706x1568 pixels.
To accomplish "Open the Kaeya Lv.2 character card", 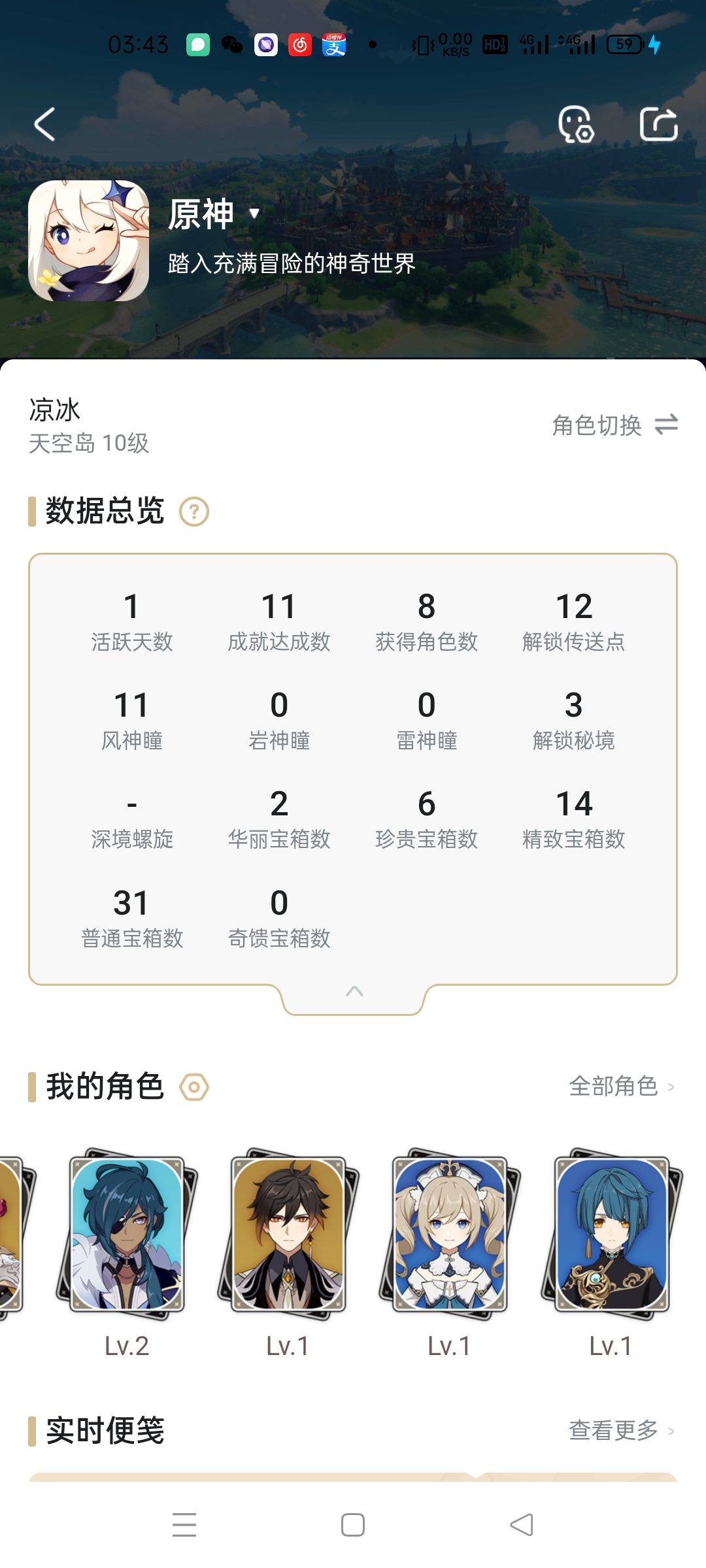I will (127, 1235).
